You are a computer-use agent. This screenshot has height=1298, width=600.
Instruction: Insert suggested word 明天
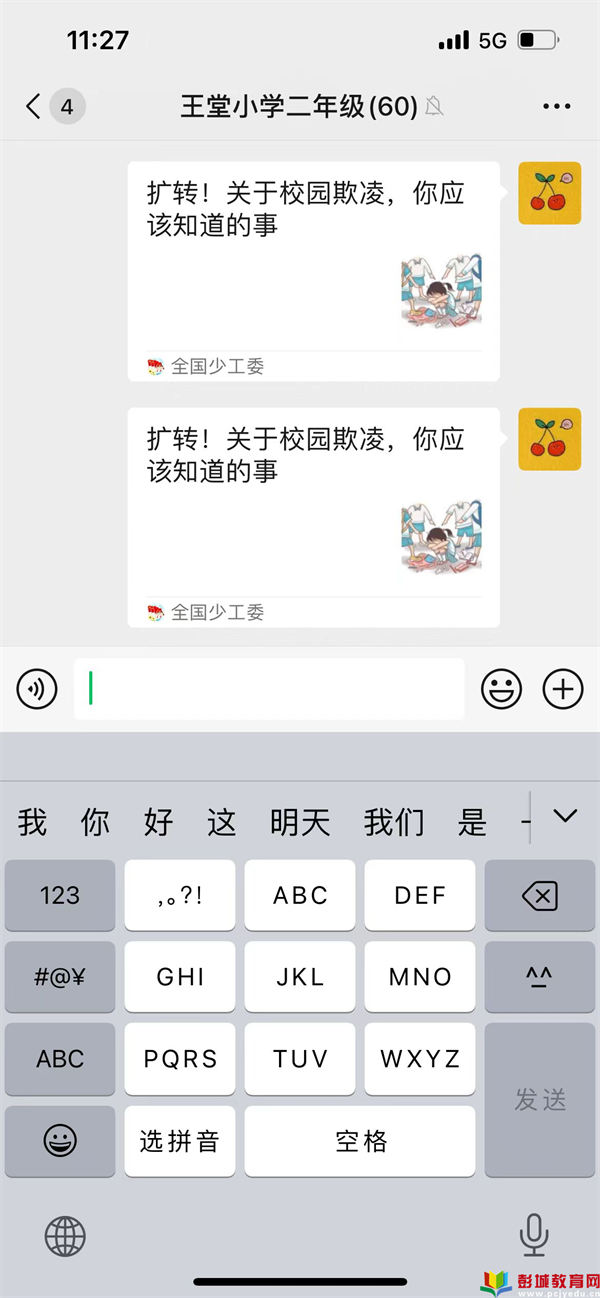300,823
